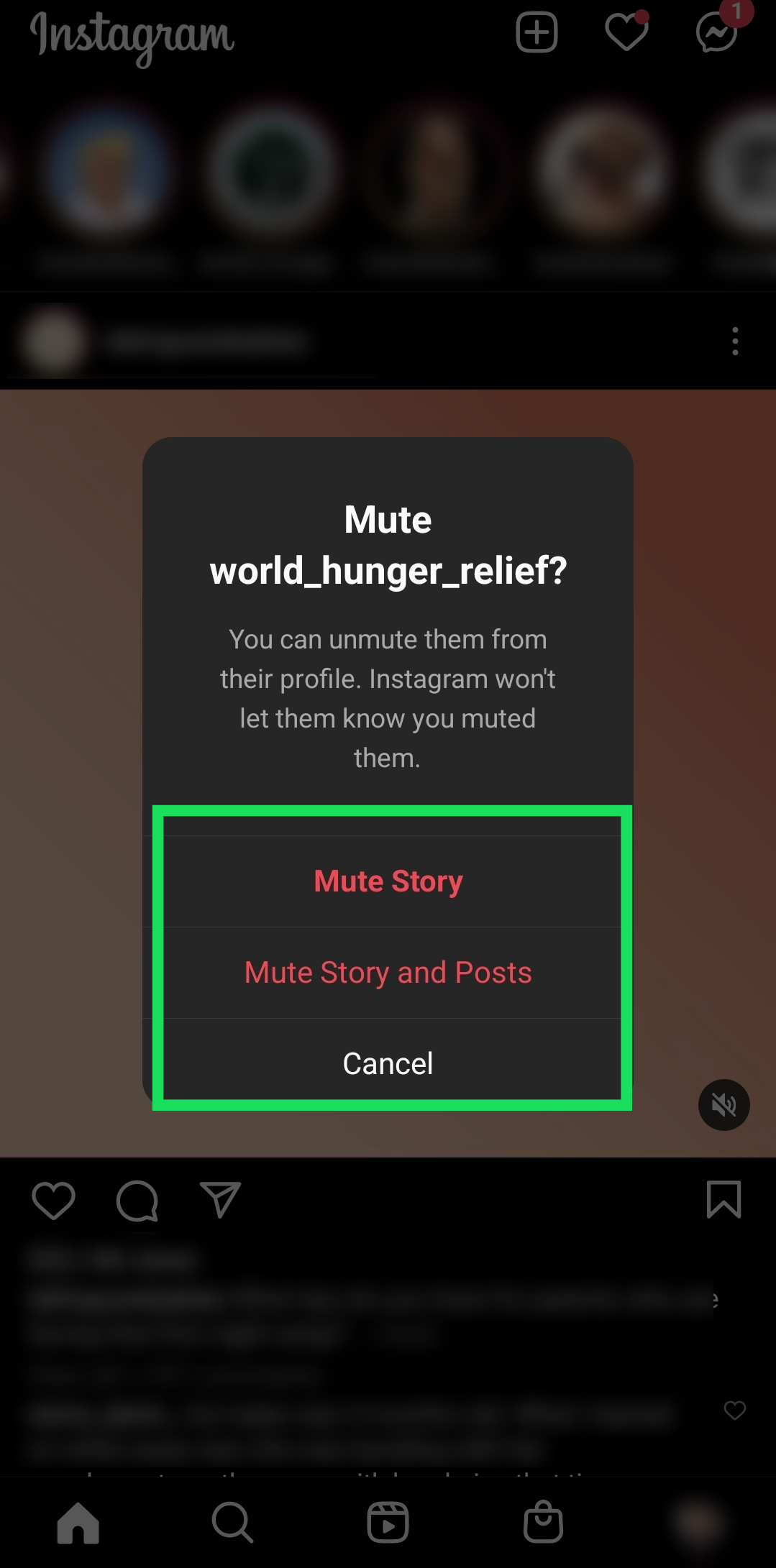Screen dimensions: 776x1568
Task: Bookmark this post
Action: point(723,1200)
